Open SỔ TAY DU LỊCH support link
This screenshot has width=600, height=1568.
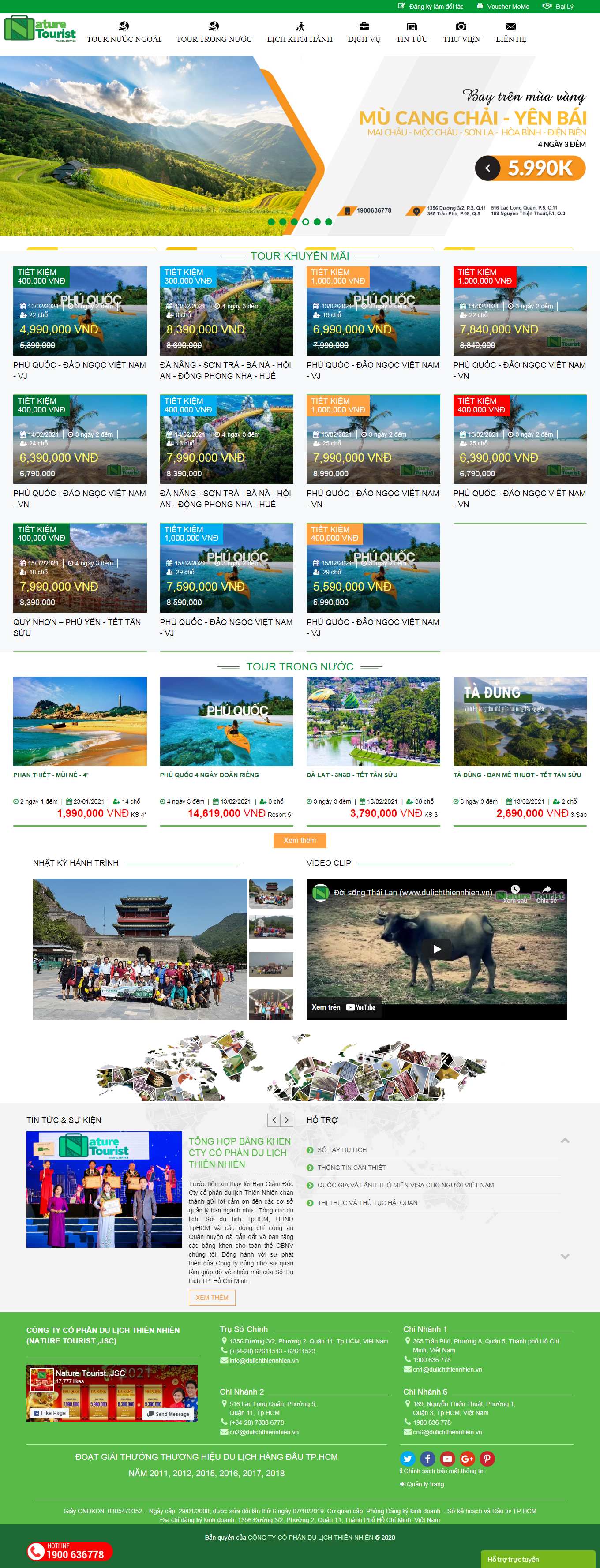click(342, 1150)
